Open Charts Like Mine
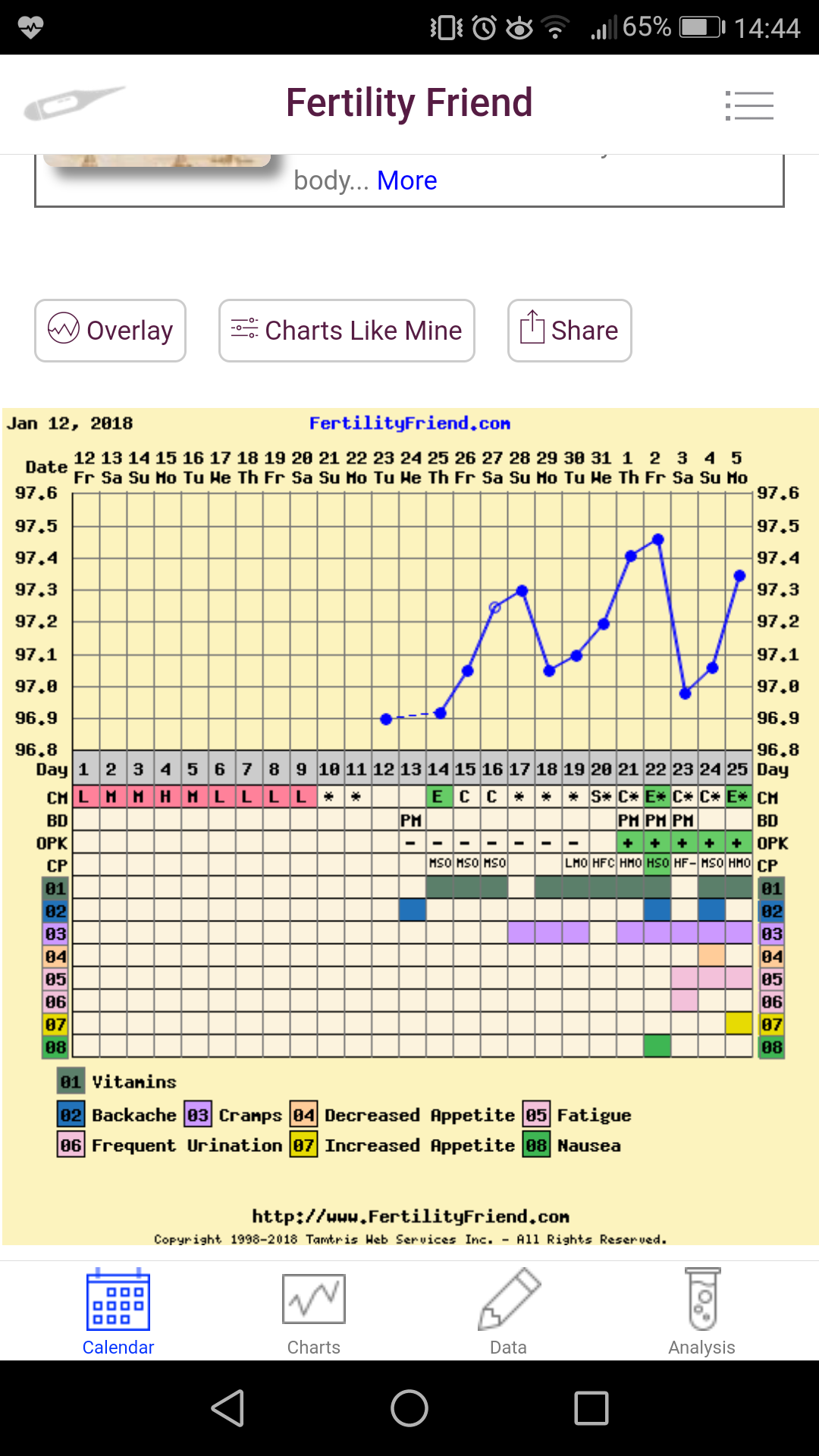The image size is (819, 1456). point(347,331)
